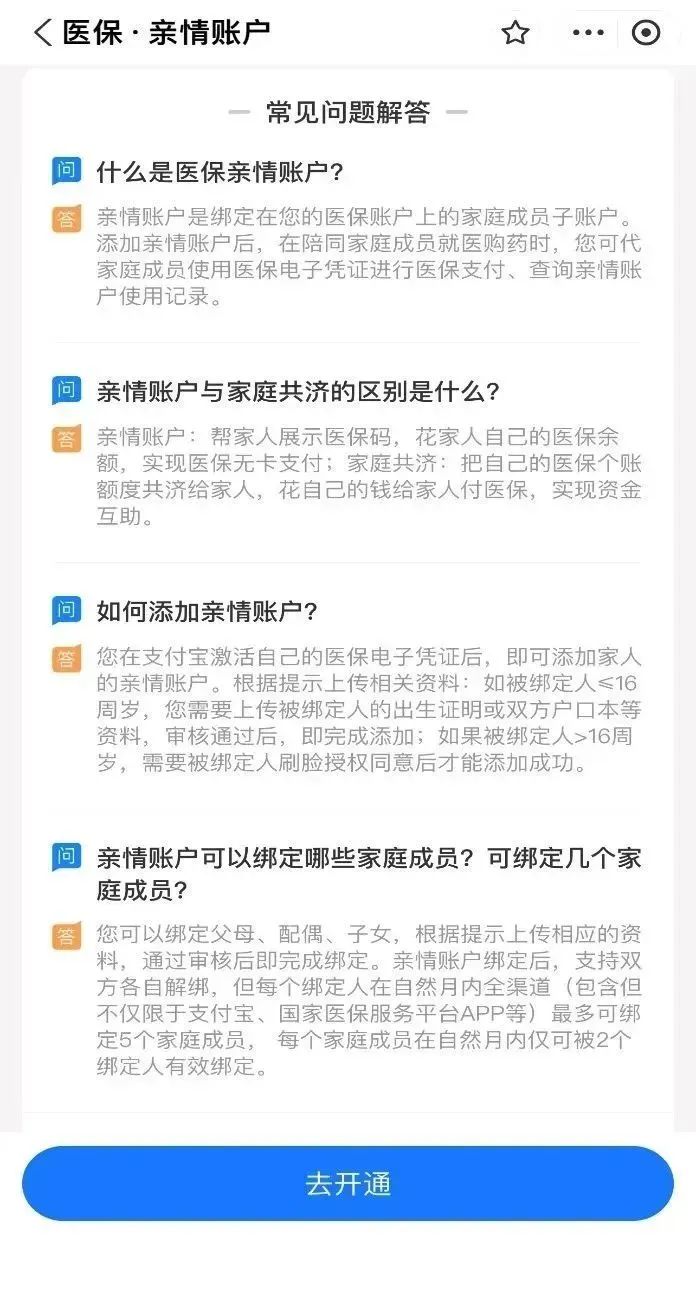The width and height of the screenshot is (696, 1292).
Task: Tap 去开通 to activate the family account
Action: click(348, 1183)
